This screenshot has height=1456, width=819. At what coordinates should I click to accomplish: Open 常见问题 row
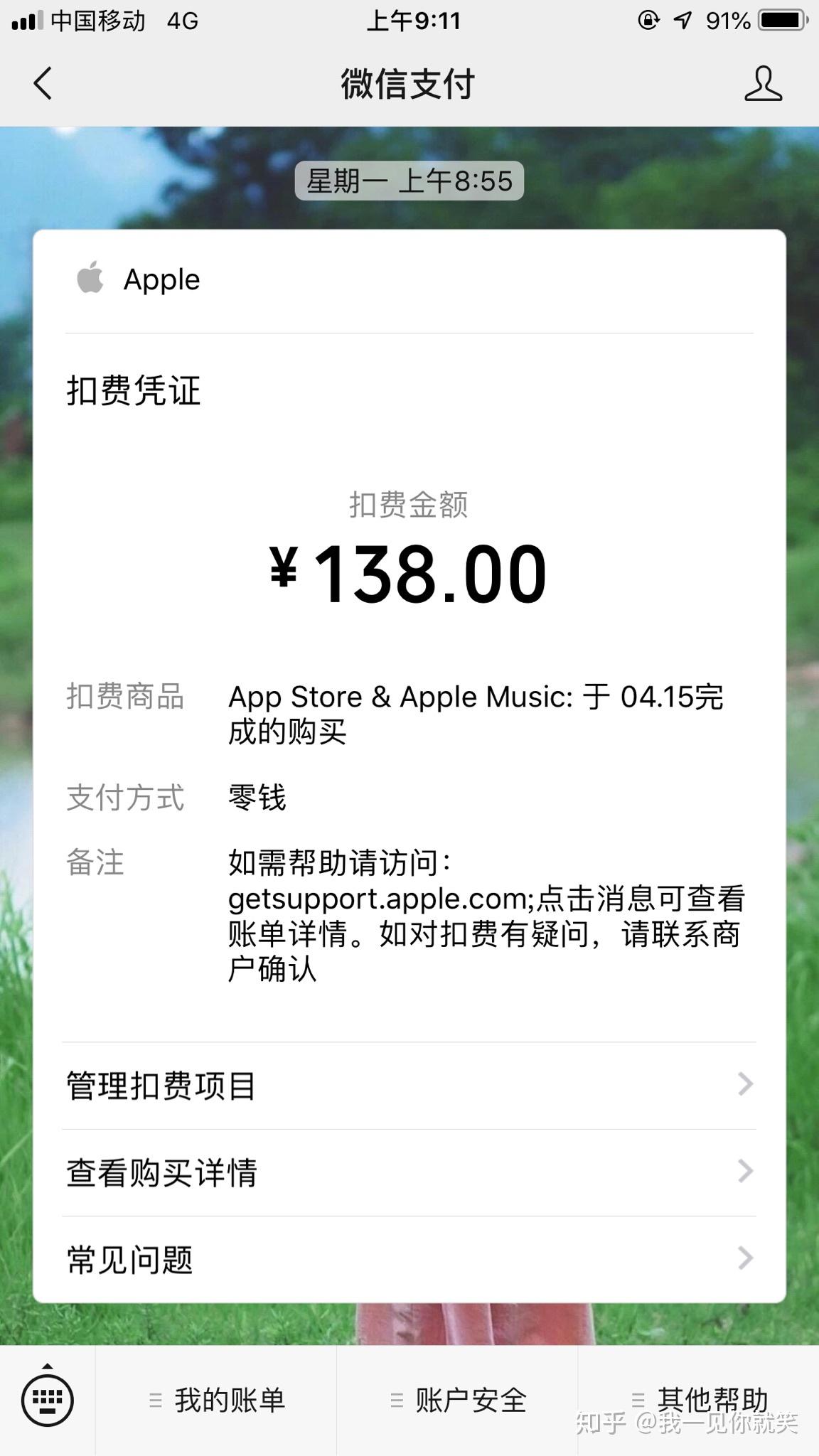tap(409, 1259)
